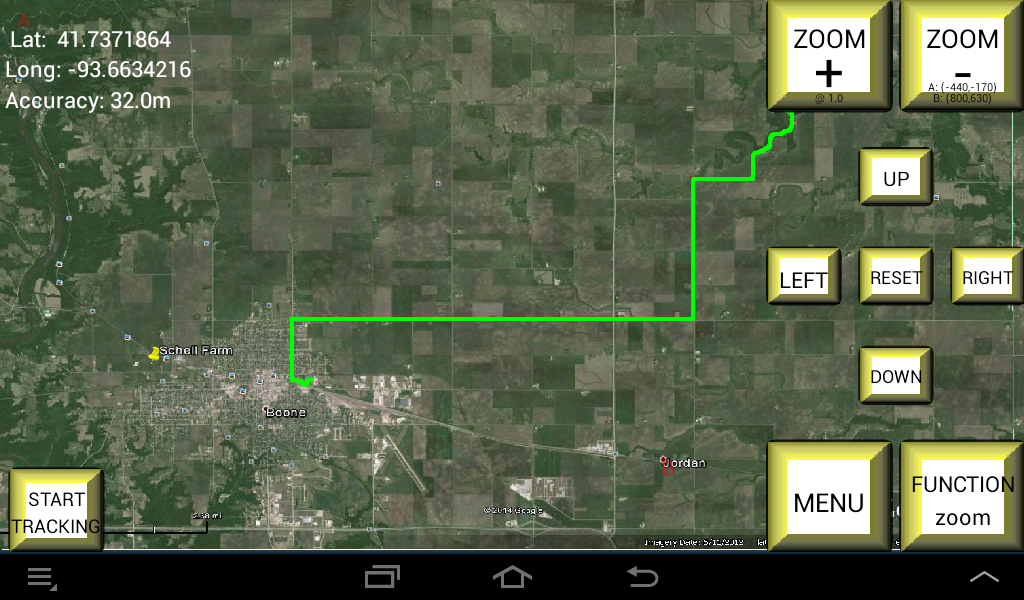Tap the FUNCTION zoom button
The image size is (1024, 600).
(x=962, y=497)
